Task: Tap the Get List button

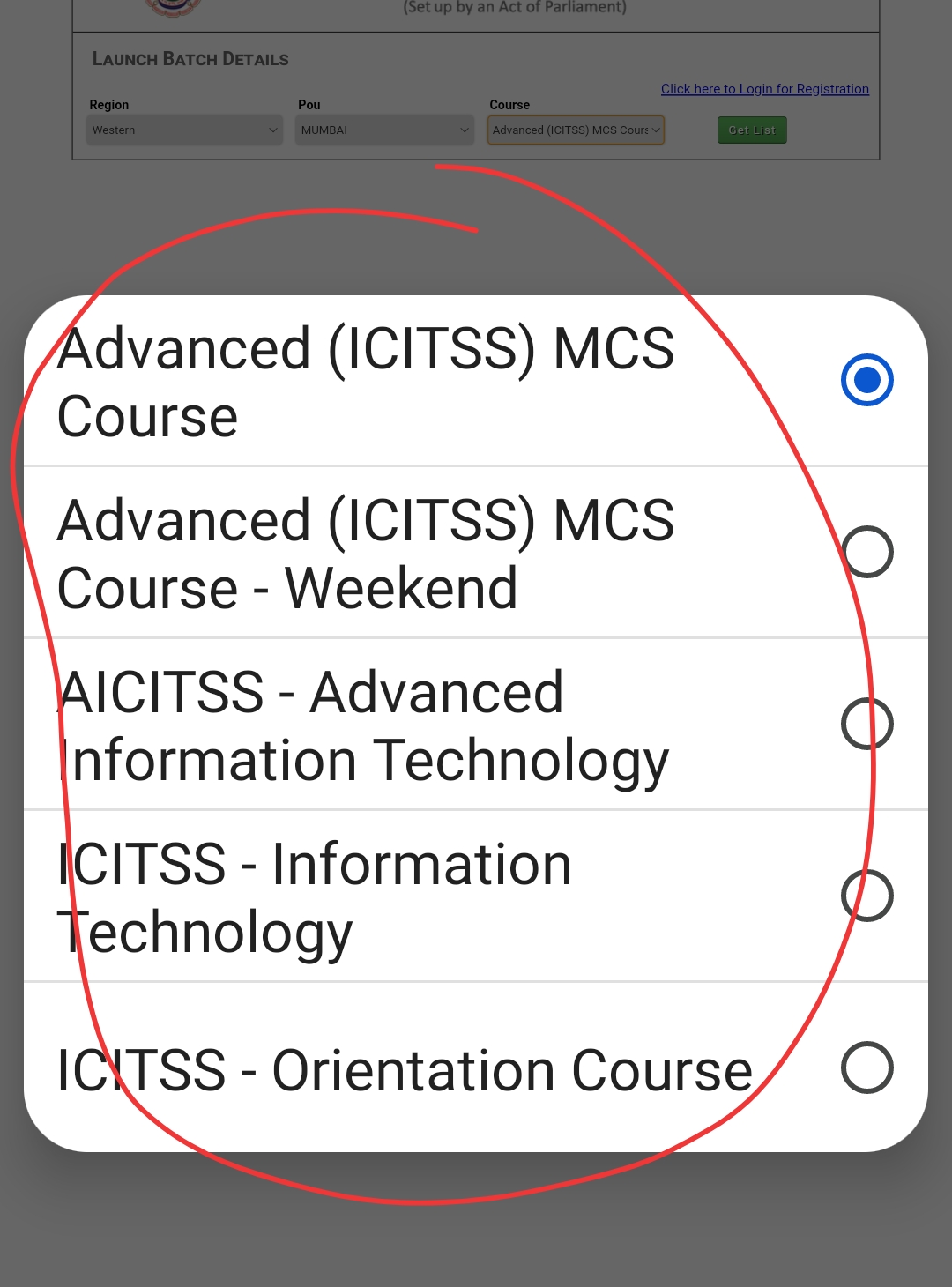Action: tap(752, 130)
